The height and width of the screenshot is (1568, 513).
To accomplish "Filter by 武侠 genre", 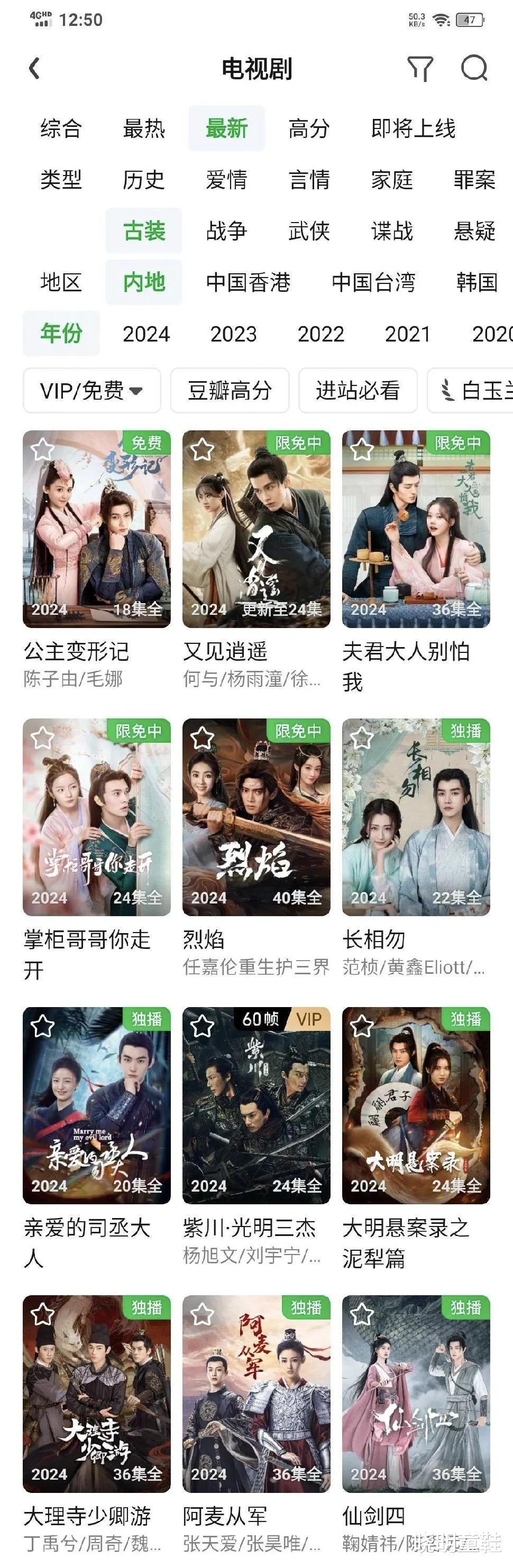I will point(309,230).
